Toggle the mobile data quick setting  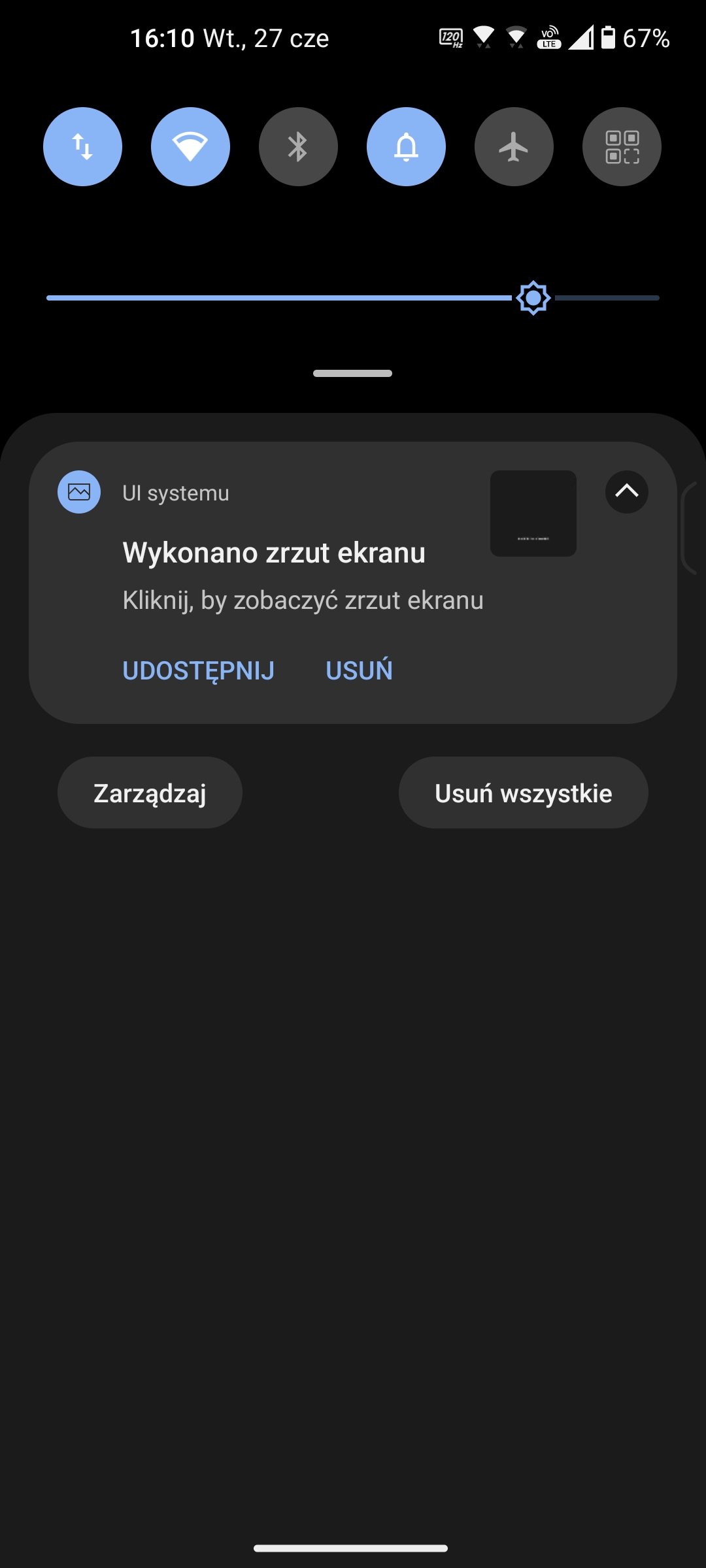tap(82, 146)
